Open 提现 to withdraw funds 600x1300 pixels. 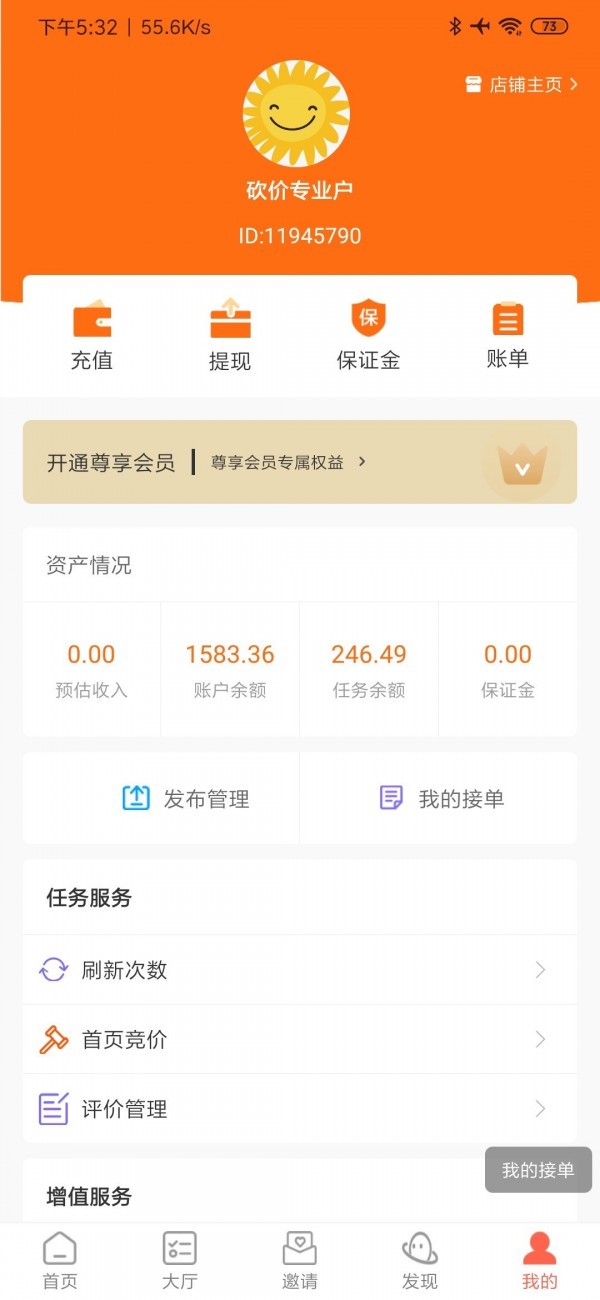[230, 336]
